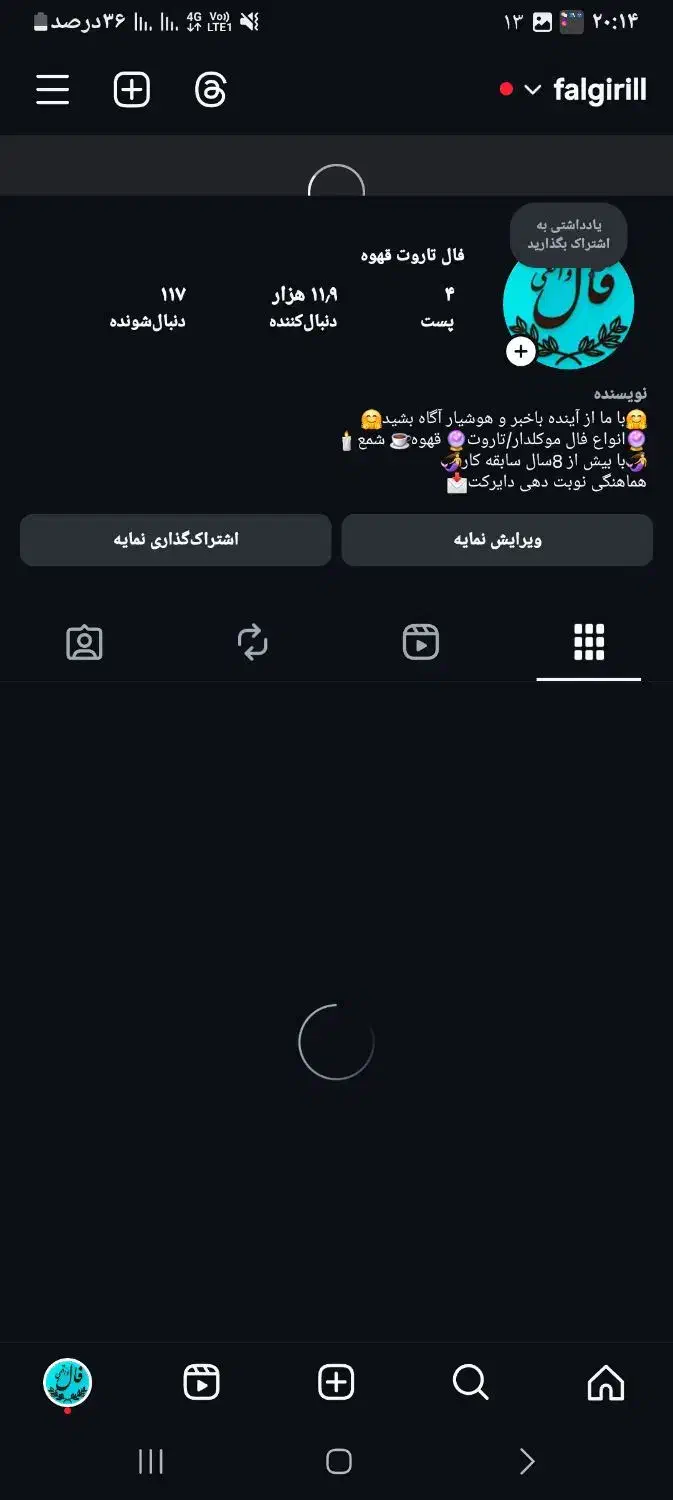This screenshot has width=673, height=1500.
Task: View the 11.9 thousand followers list
Action: pyautogui.click(x=304, y=307)
